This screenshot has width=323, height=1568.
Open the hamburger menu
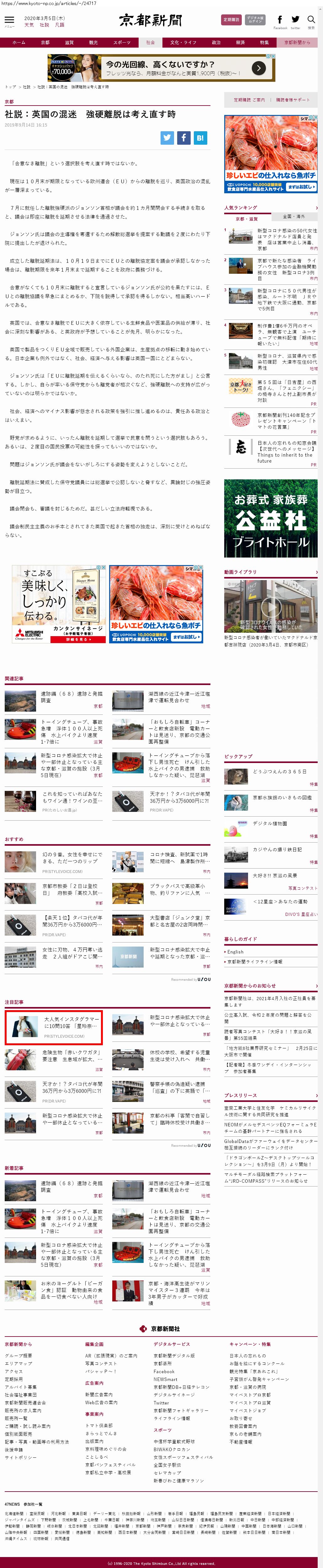[x=9, y=22]
